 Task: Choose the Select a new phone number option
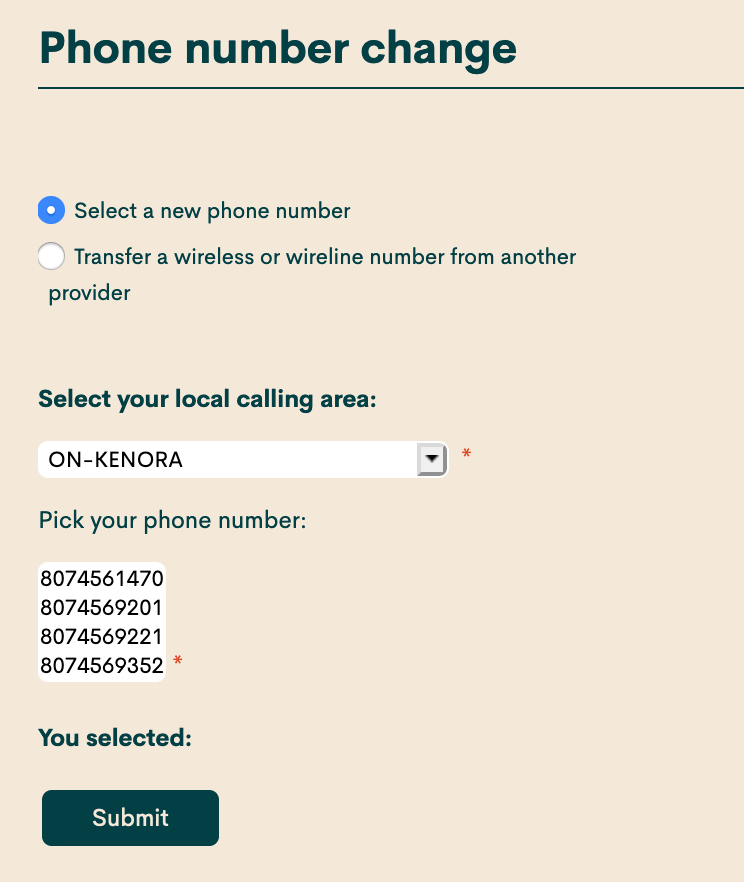tap(51, 210)
